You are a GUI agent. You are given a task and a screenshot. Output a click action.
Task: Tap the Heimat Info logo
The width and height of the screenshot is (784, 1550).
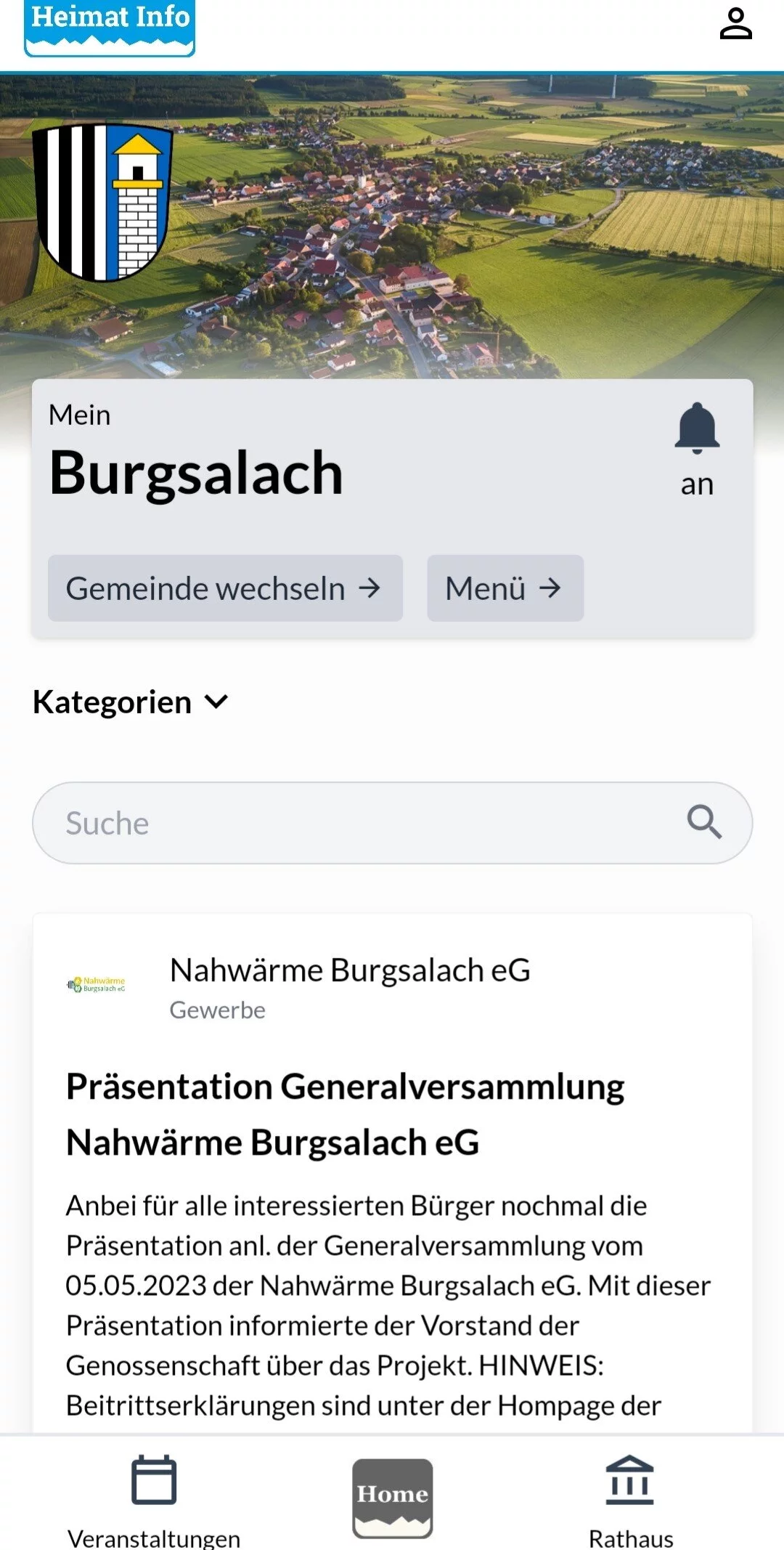[x=109, y=29]
